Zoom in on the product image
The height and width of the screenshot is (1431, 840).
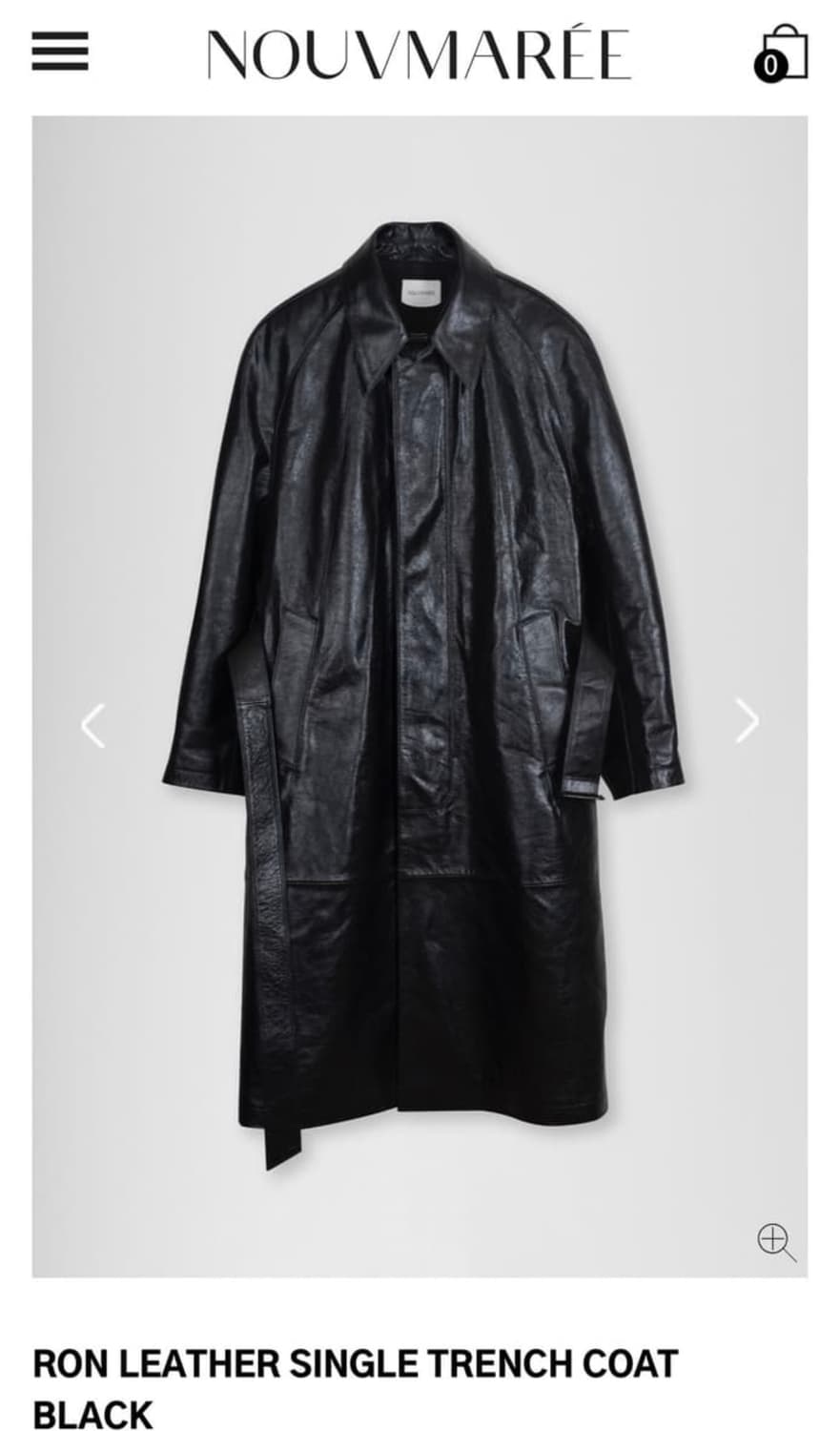(x=776, y=1243)
